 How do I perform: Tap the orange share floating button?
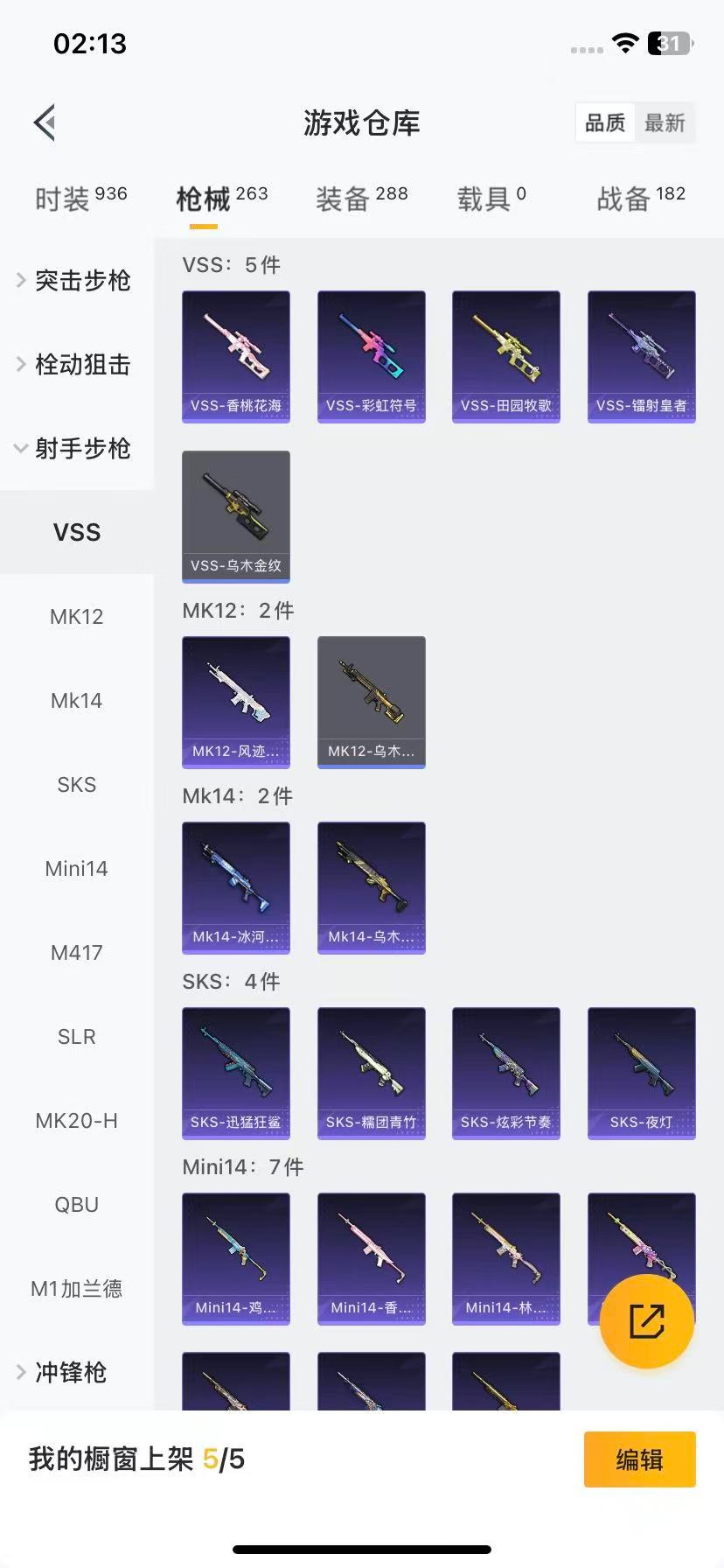pos(647,1321)
